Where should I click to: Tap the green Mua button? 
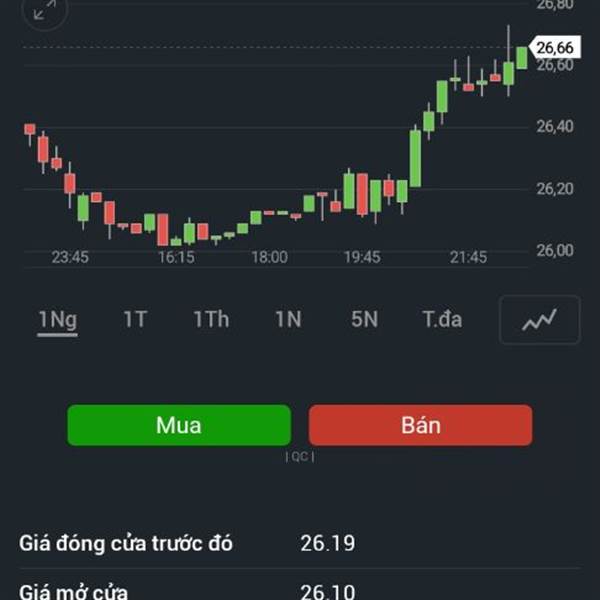(179, 425)
